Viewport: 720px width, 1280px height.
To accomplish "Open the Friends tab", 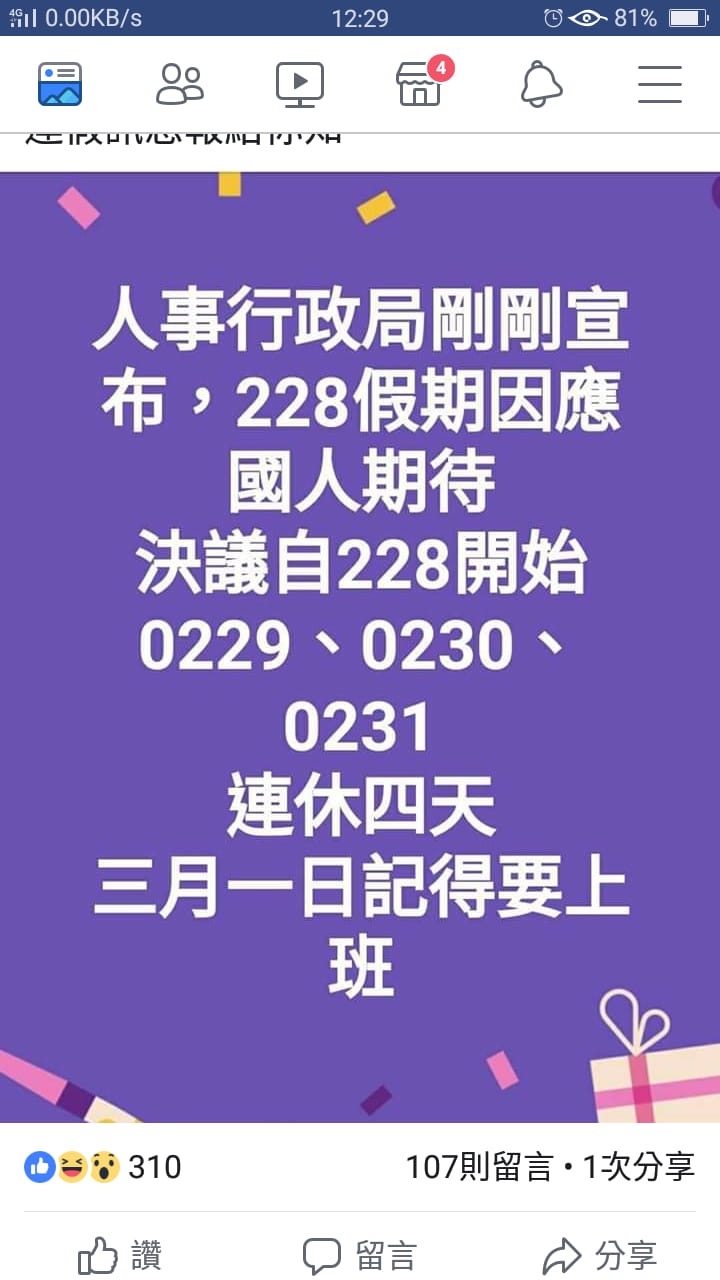I will pyautogui.click(x=180, y=84).
